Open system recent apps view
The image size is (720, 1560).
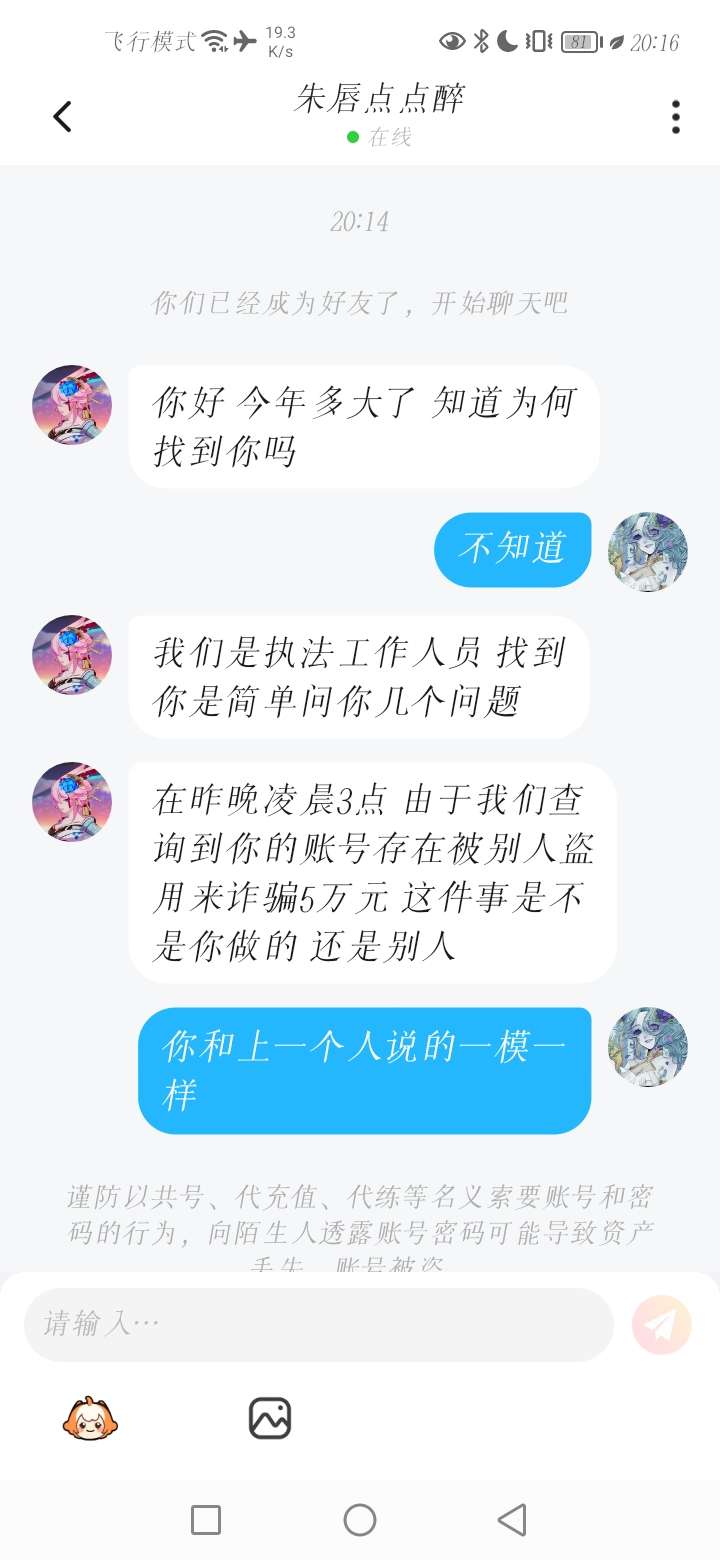206,1520
